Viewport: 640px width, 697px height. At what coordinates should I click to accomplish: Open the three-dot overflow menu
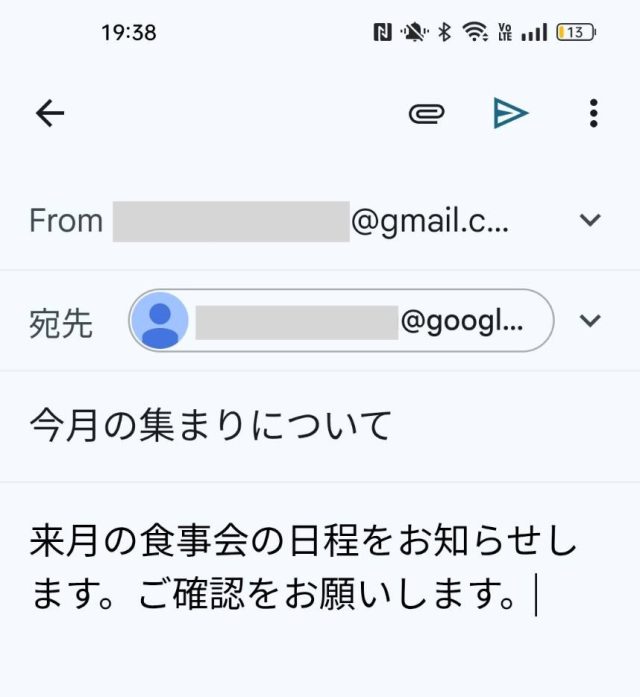click(x=593, y=114)
